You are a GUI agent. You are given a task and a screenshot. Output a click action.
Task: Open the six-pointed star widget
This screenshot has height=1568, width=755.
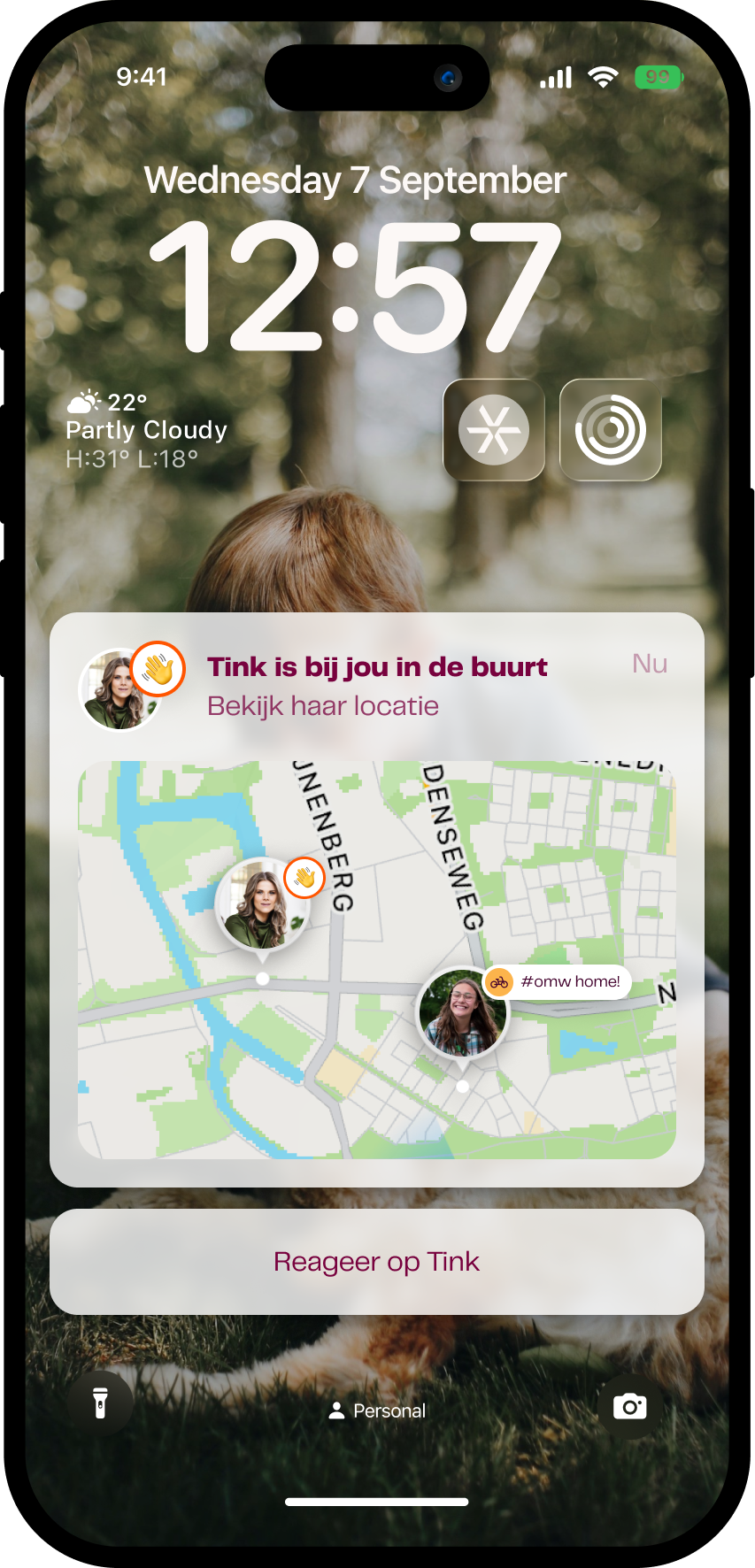coord(494,430)
